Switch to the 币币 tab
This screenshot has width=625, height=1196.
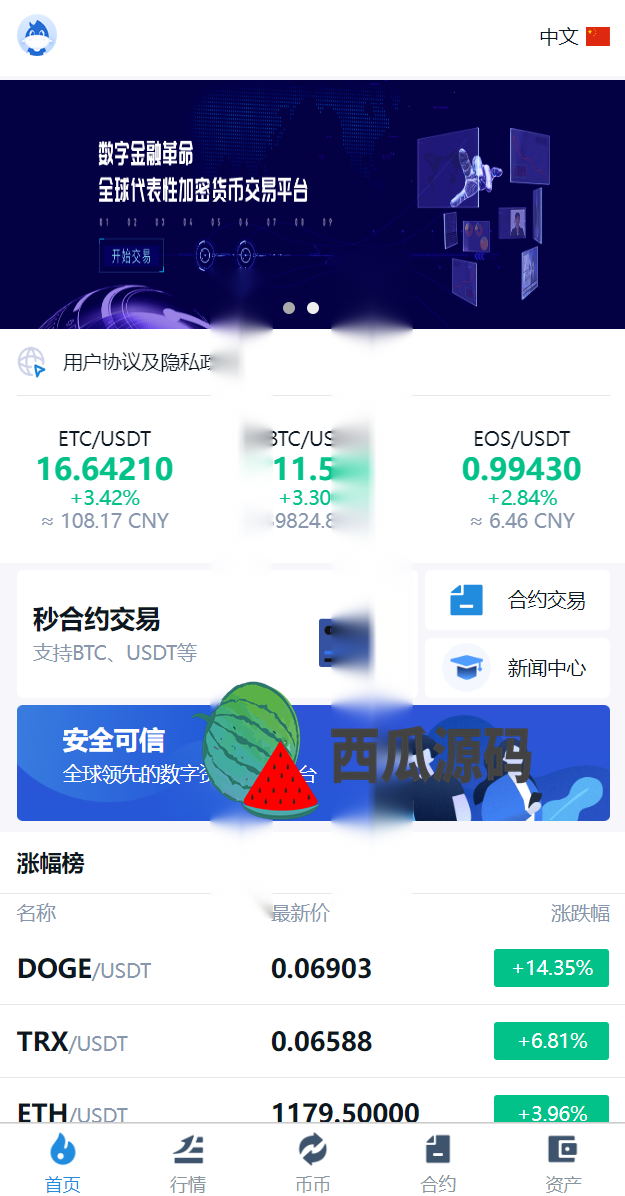[313, 1162]
